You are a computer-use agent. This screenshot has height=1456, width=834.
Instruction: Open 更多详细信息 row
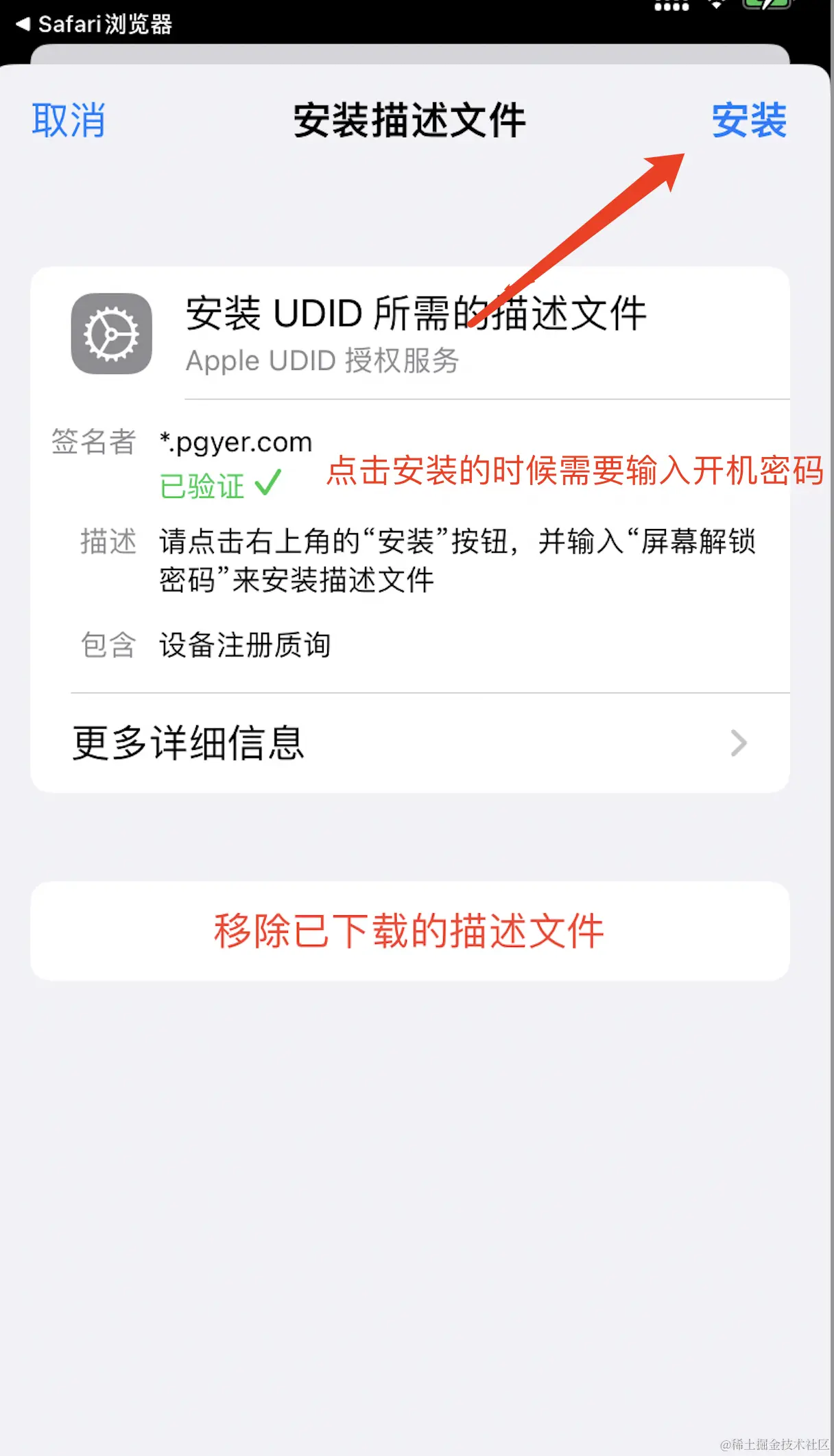coord(410,743)
